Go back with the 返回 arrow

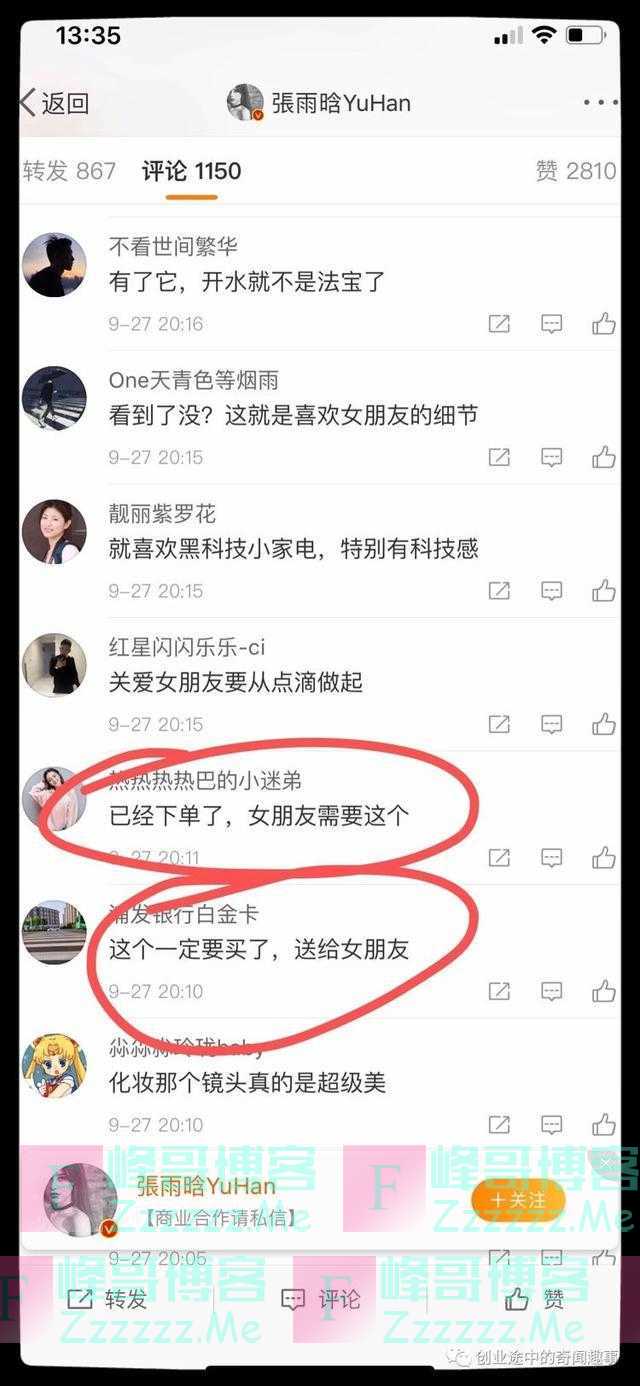pos(54,103)
